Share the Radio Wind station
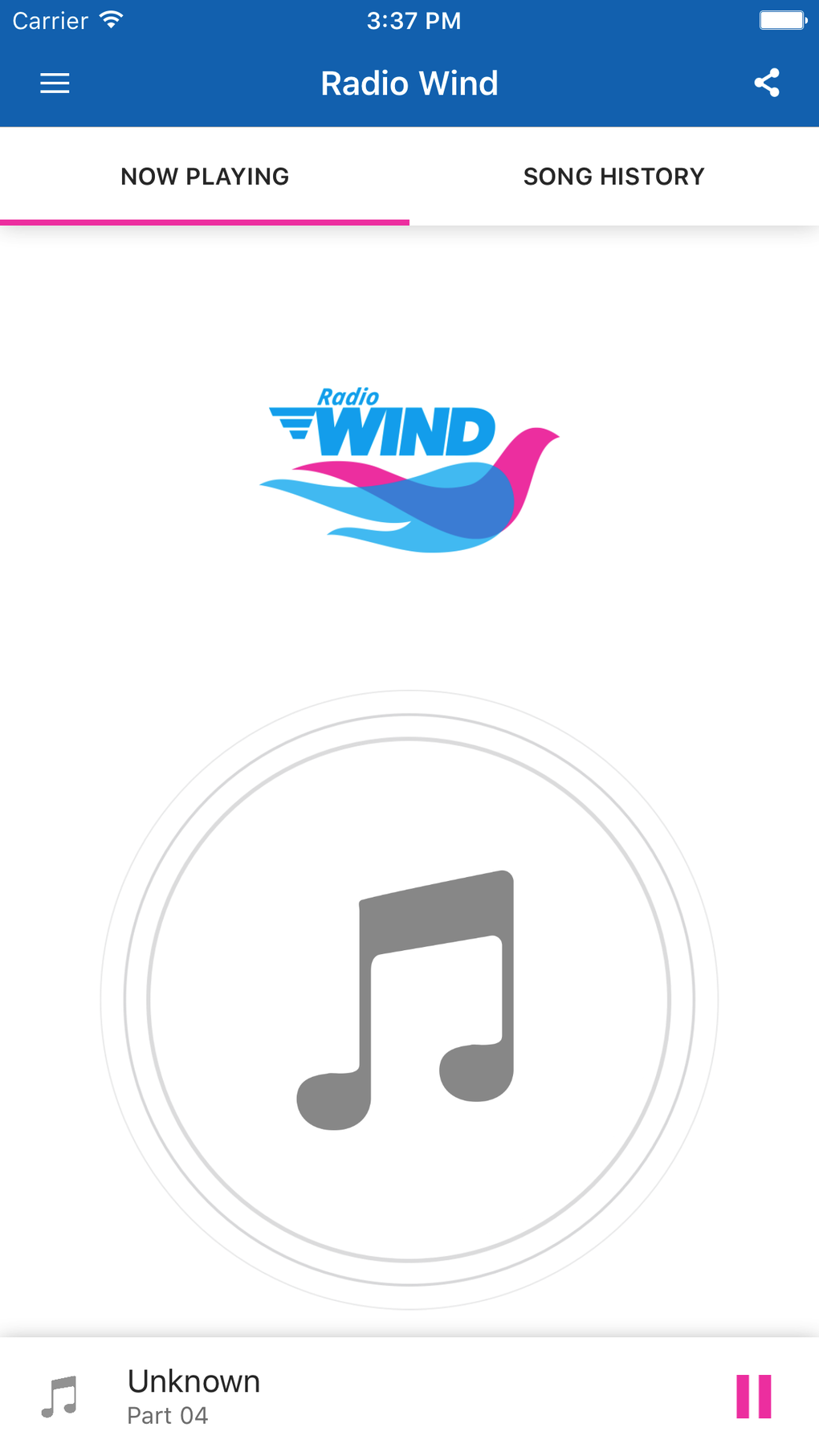This screenshot has width=819, height=1456. 766,83
